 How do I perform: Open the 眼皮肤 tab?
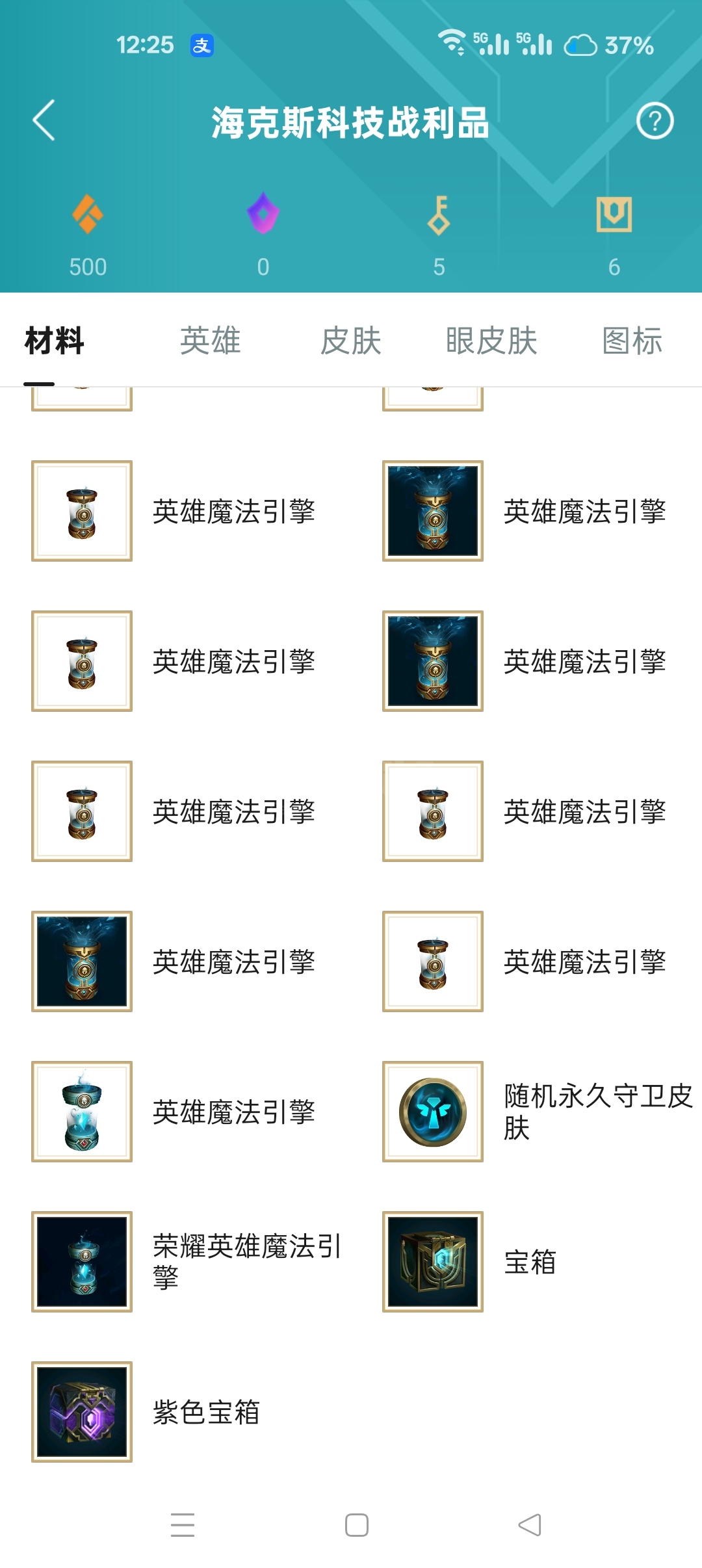(x=491, y=341)
